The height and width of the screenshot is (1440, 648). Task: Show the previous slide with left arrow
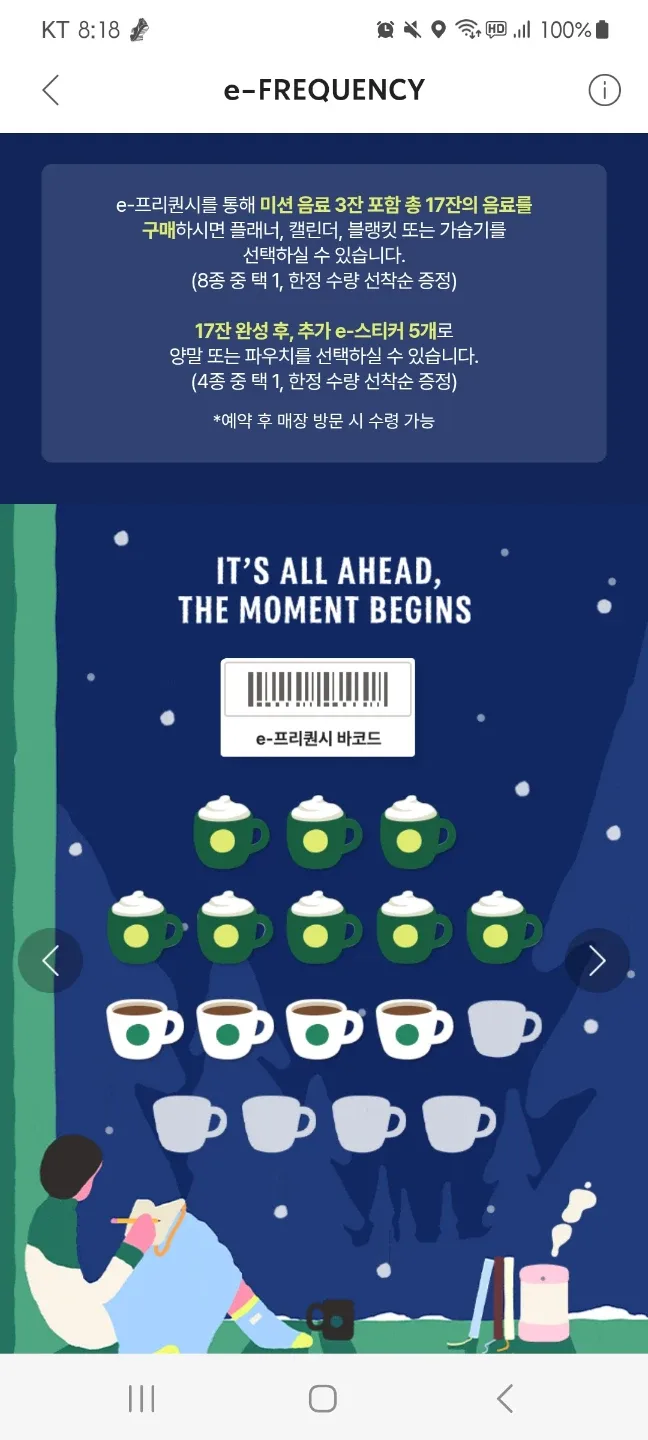(50, 961)
